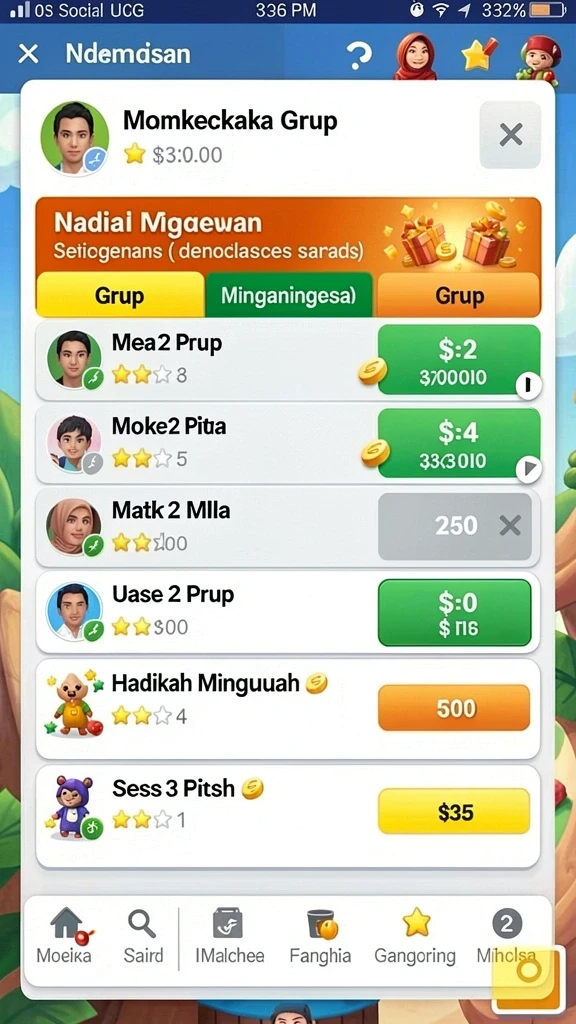The image size is (576, 1024).
Task: Close the Ndemasan screen with top-left X
Action: (28, 54)
